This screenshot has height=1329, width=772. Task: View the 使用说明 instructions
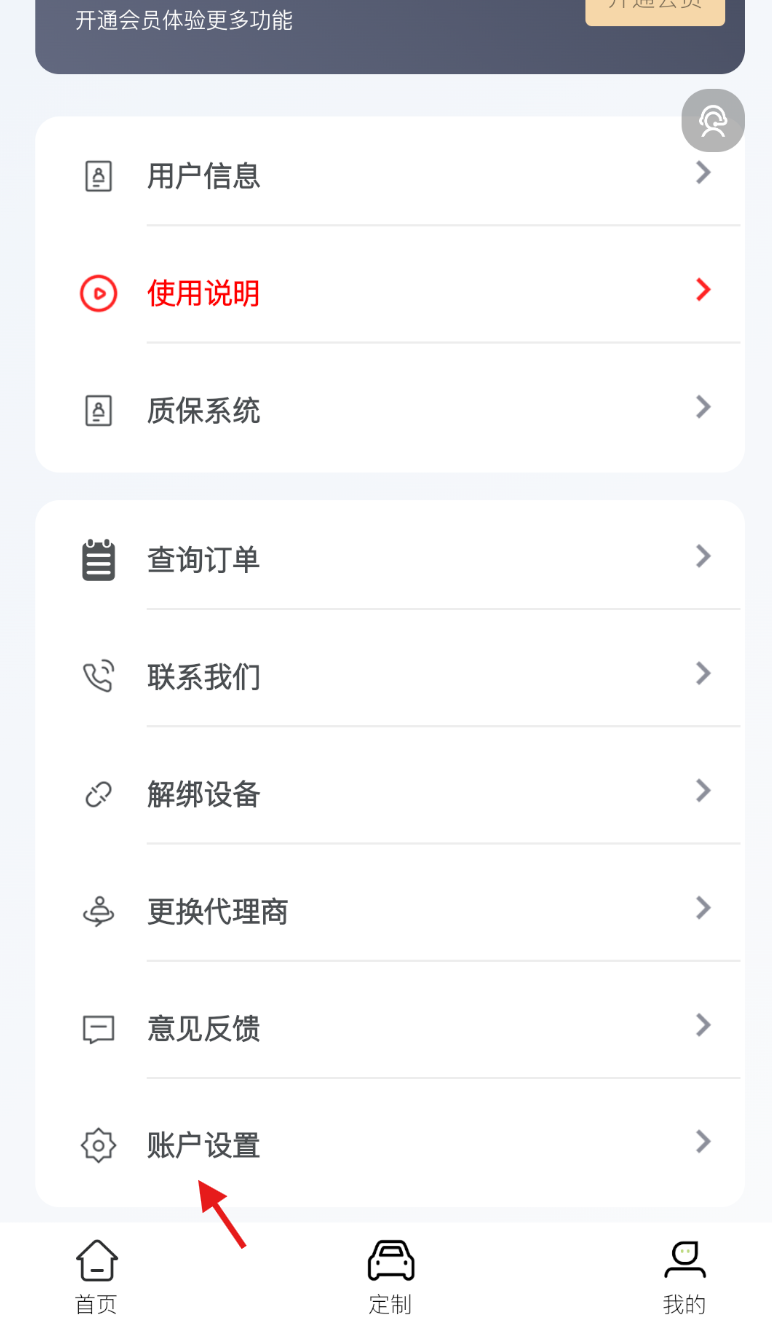tap(390, 293)
